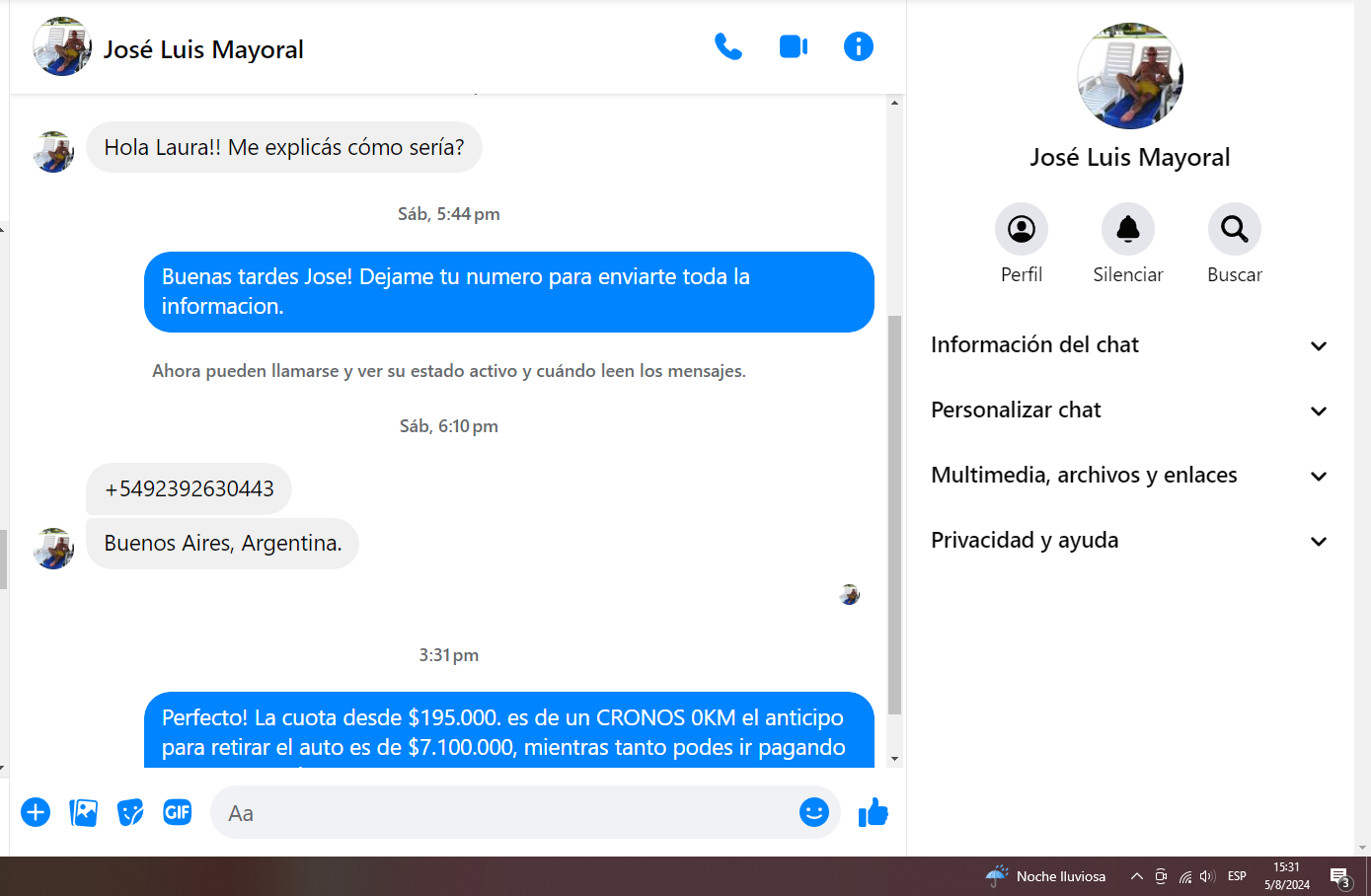The width and height of the screenshot is (1371, 896).
Task: Focus the Aa message input field
Action: pyautogui.click(x=503, y=813)
